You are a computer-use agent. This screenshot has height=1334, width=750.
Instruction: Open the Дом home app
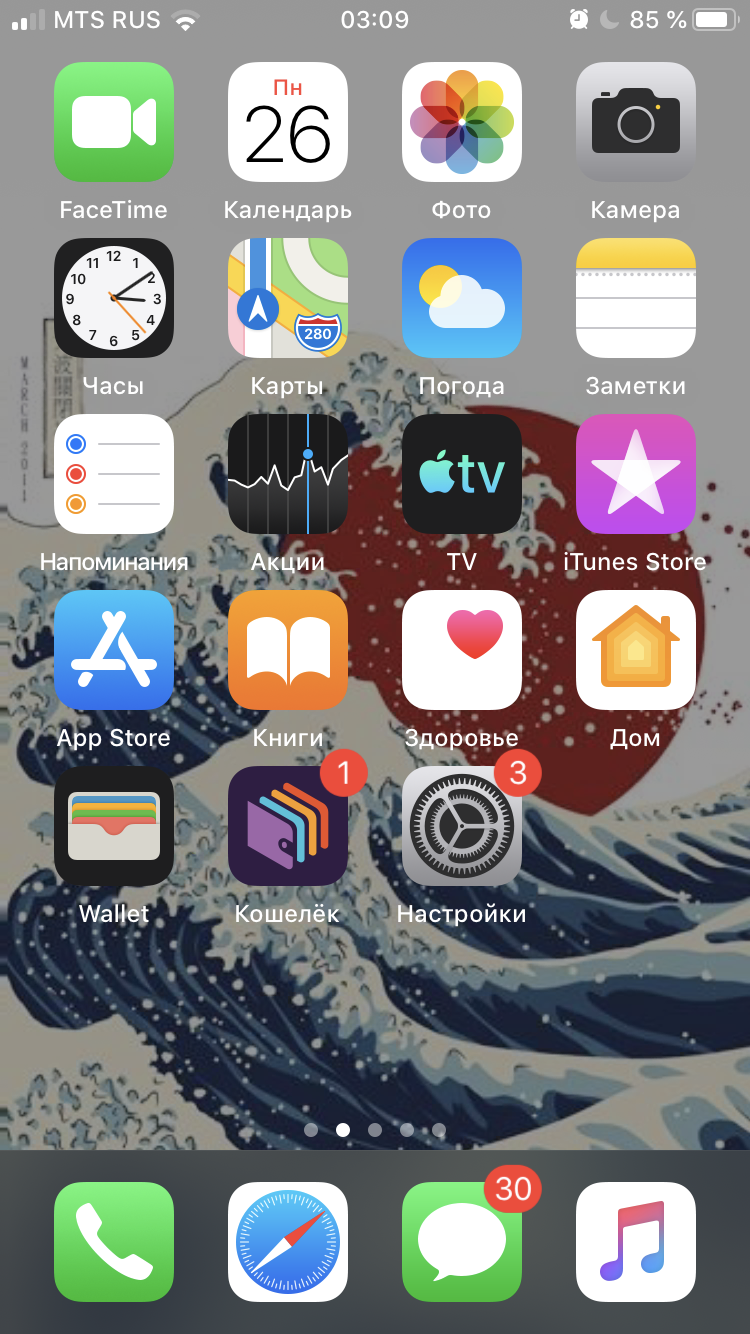pos(636,650)
